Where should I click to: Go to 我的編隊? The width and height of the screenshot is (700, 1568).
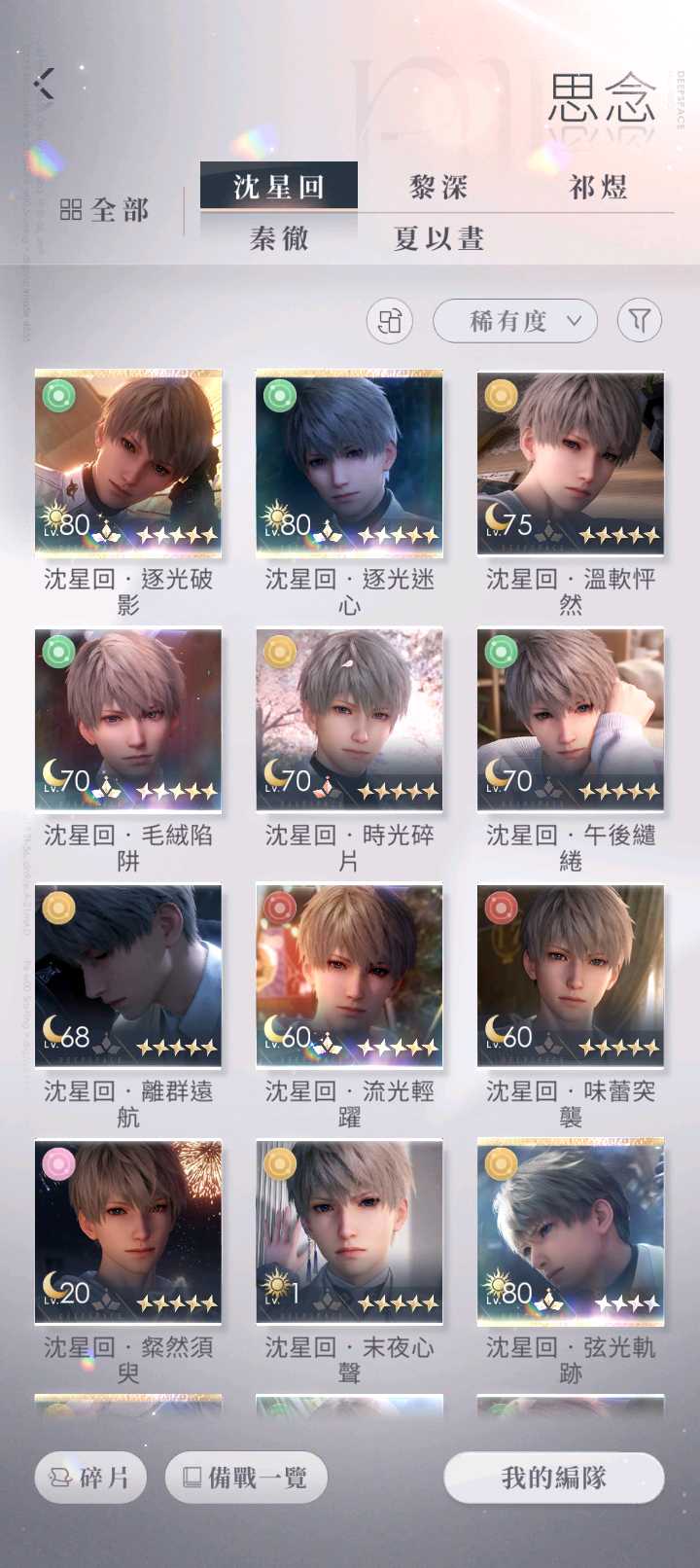554,1478
